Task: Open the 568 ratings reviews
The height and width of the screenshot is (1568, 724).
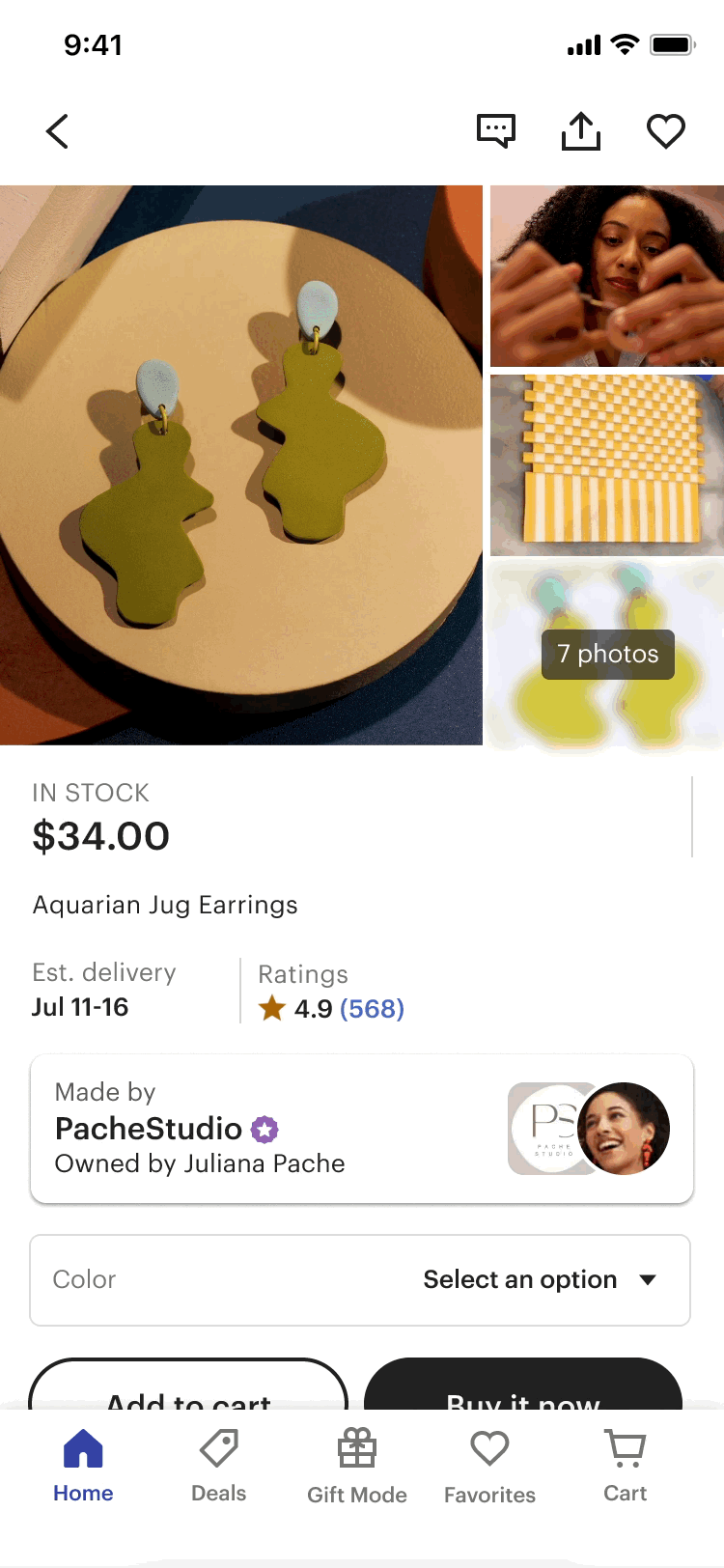Action: click(x=372, y=1009)
